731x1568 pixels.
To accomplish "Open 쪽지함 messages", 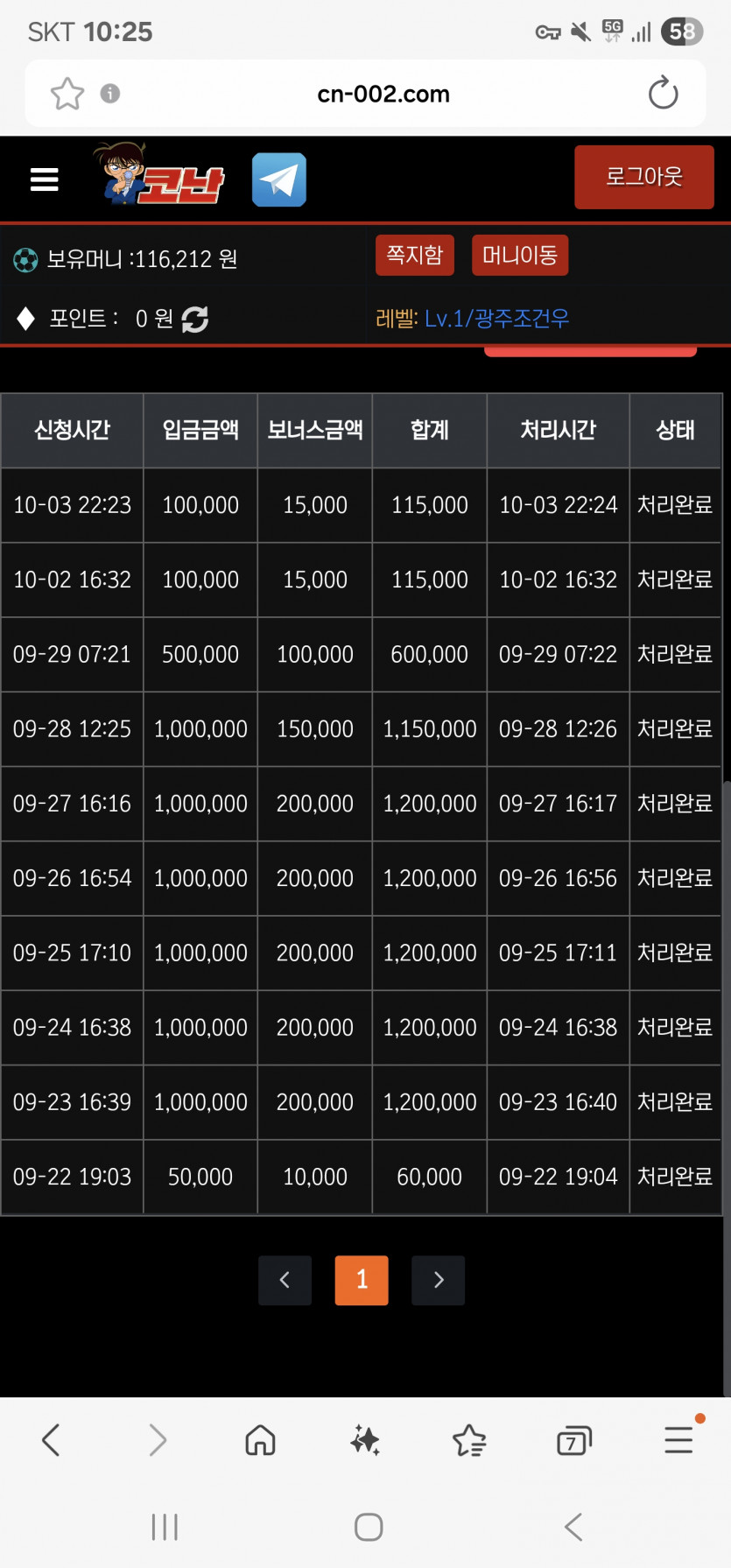I will point(415,255).
